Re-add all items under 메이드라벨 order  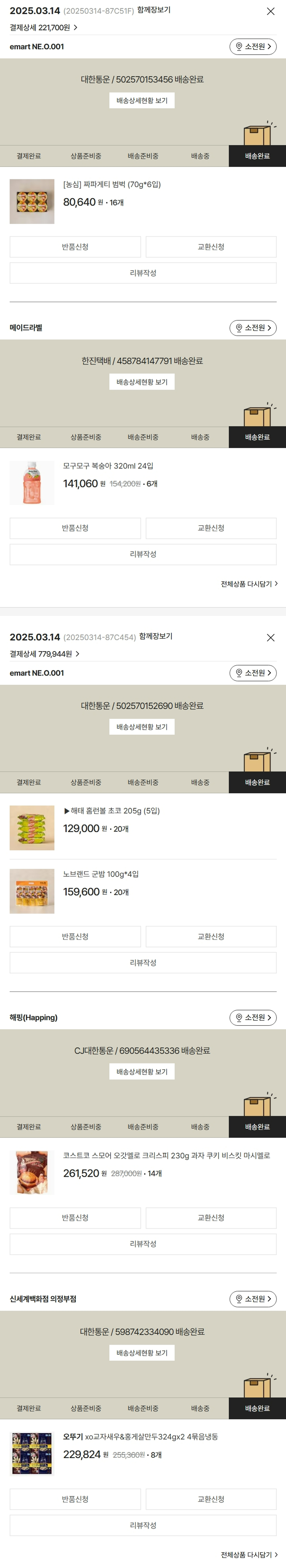pyautogui.click(x=249, y=584)
